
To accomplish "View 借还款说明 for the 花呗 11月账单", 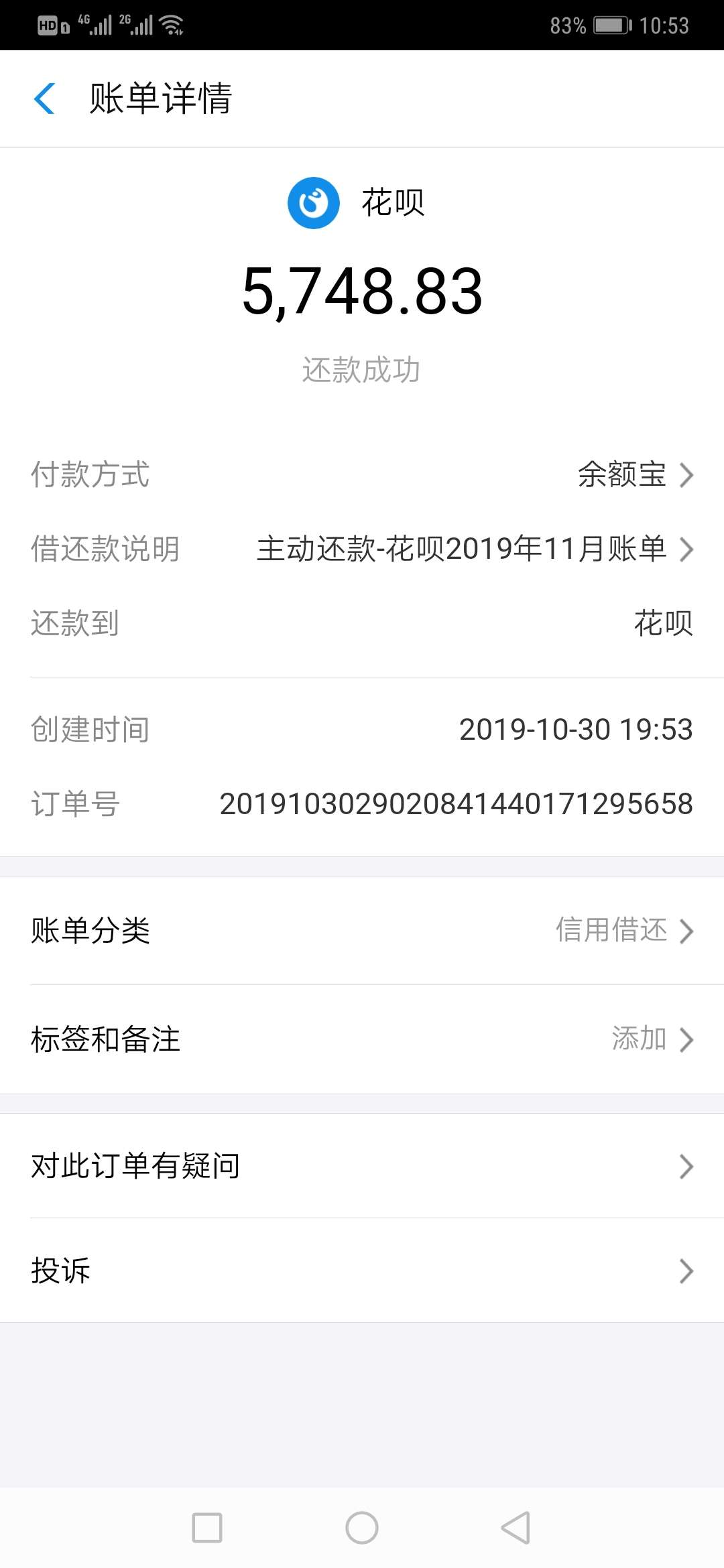I will (362, 549).
